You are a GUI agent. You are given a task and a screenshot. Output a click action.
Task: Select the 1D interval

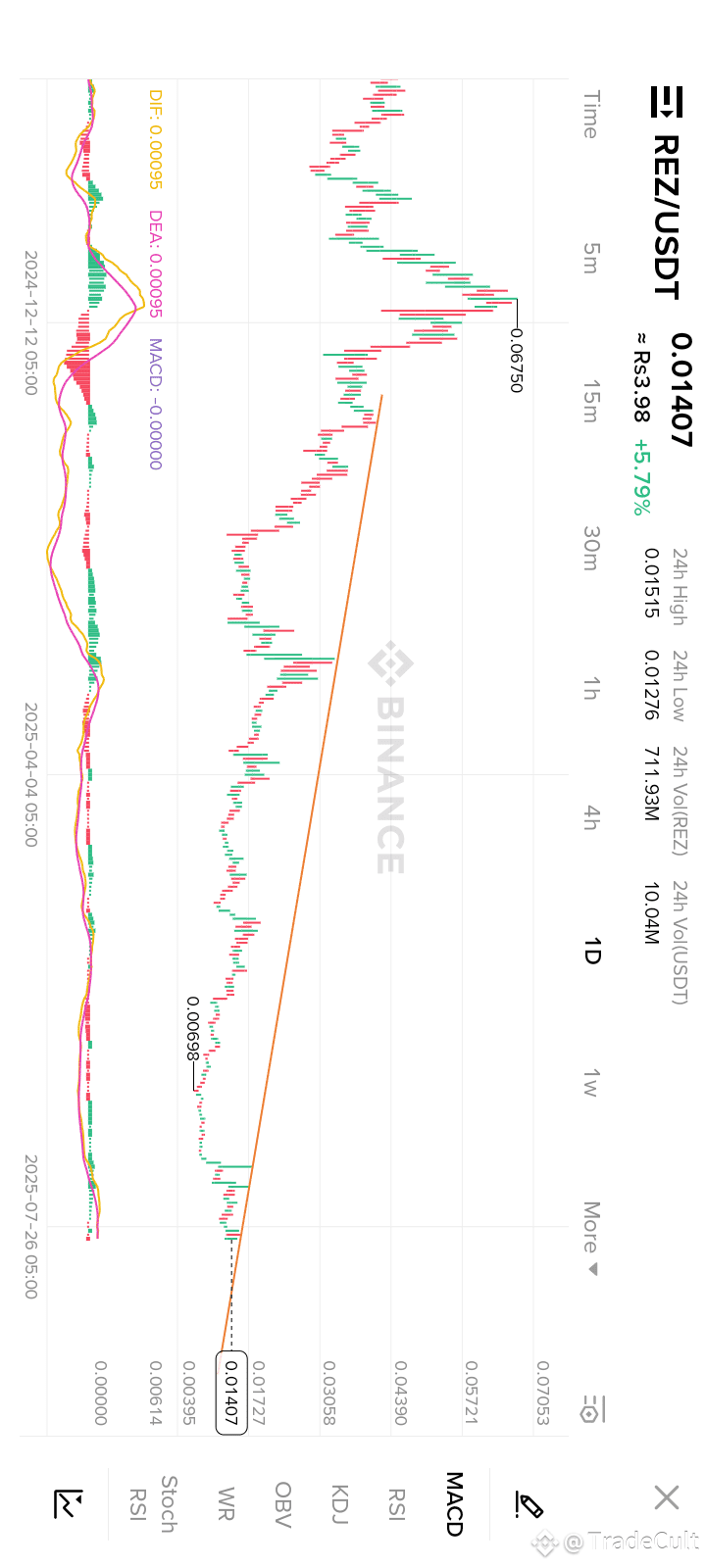(590, 951)
